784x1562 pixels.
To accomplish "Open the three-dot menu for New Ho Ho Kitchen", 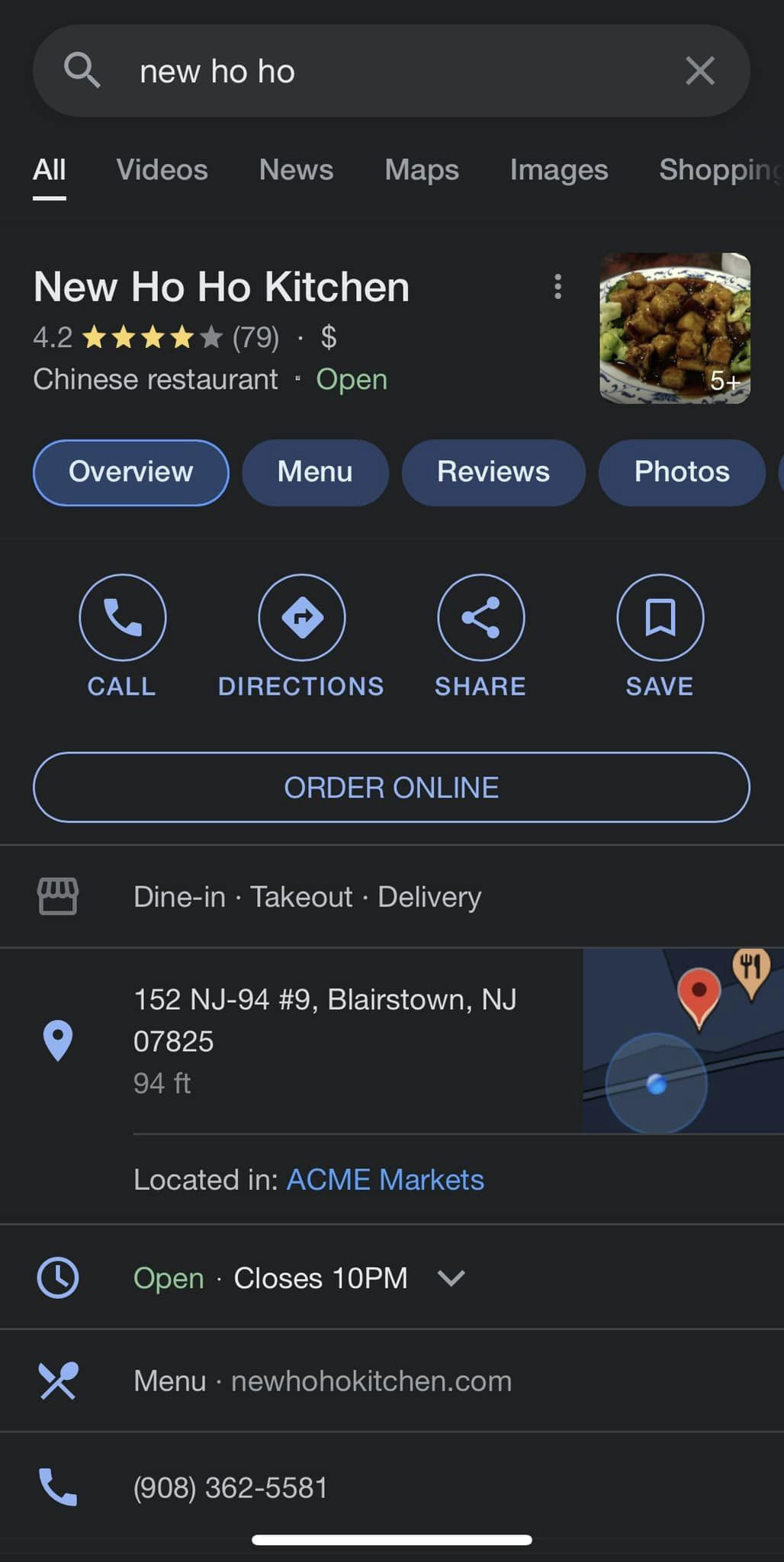I will pyautogui.click(x=558, y=287).
